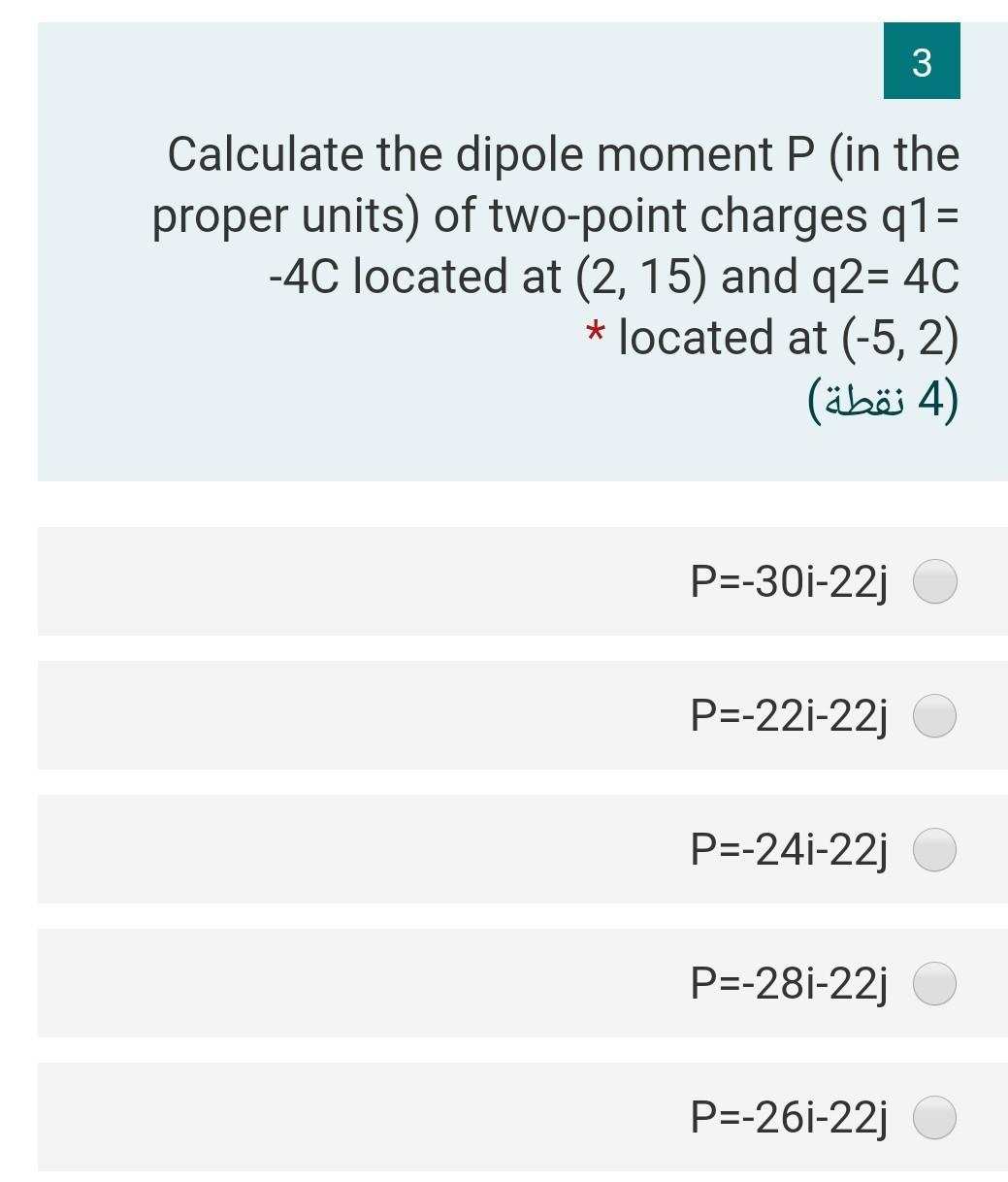
Task: Select the radio button for P=-22i-22j
Action: [933, 716]
